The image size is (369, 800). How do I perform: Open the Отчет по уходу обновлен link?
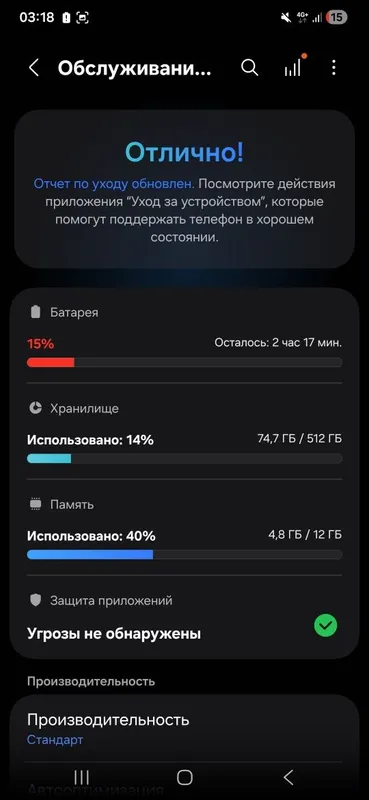click(114, 184)
